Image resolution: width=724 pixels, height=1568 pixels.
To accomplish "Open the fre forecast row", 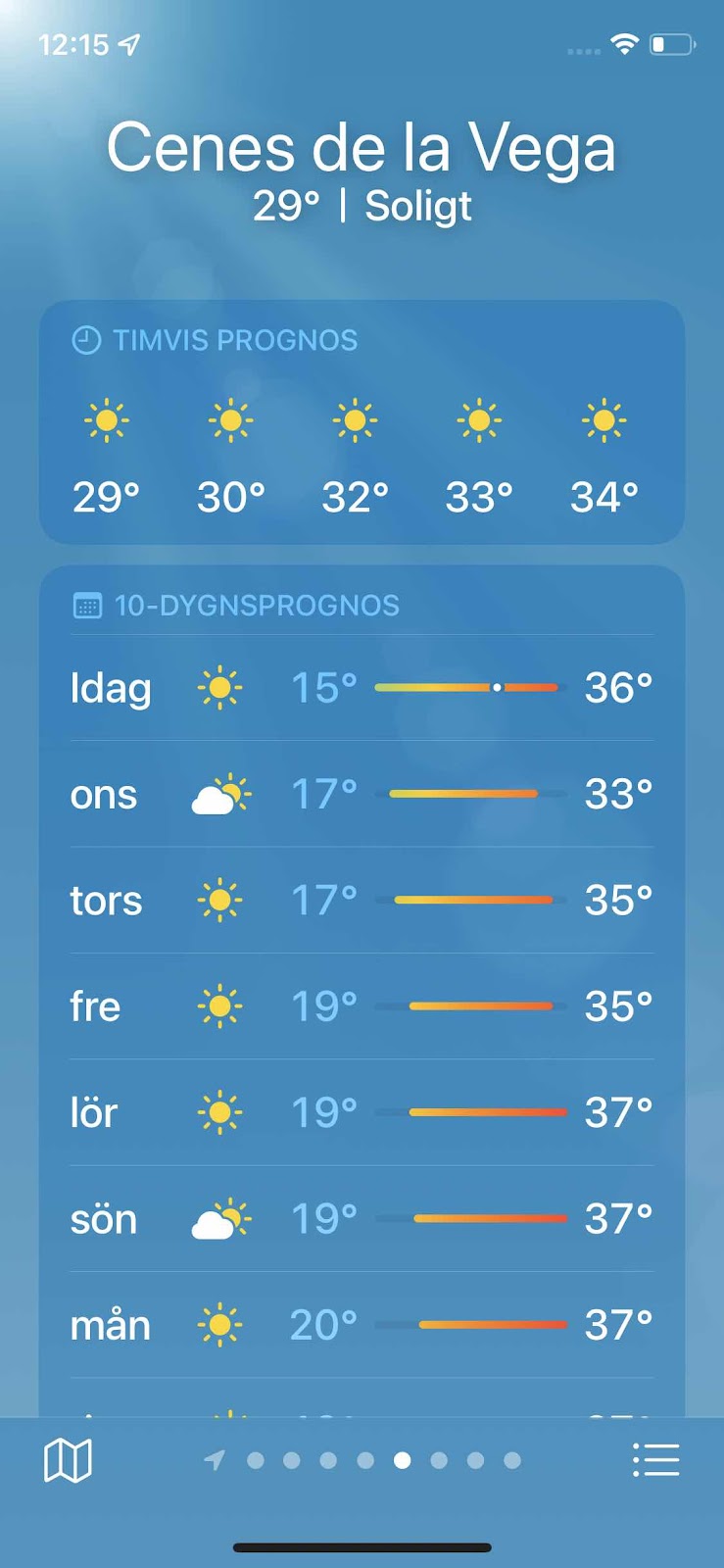I will [x=362, y=1006].
